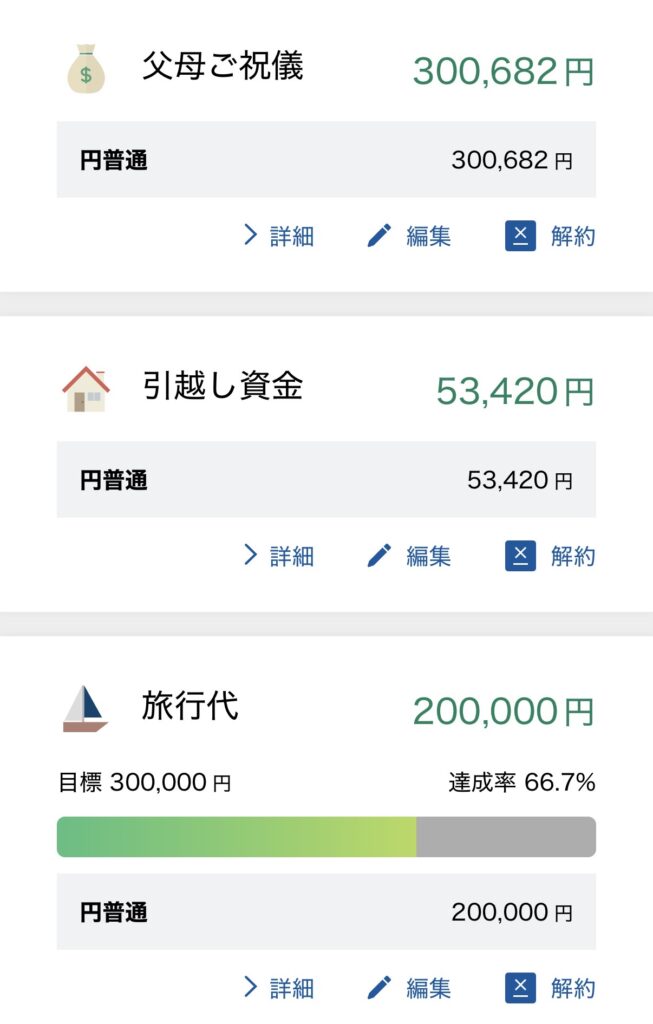Viewport: 653px width, 1024px height.
Task: Open 詳細 for 父母ご祝儀
Action: click(x=279, y=236)
